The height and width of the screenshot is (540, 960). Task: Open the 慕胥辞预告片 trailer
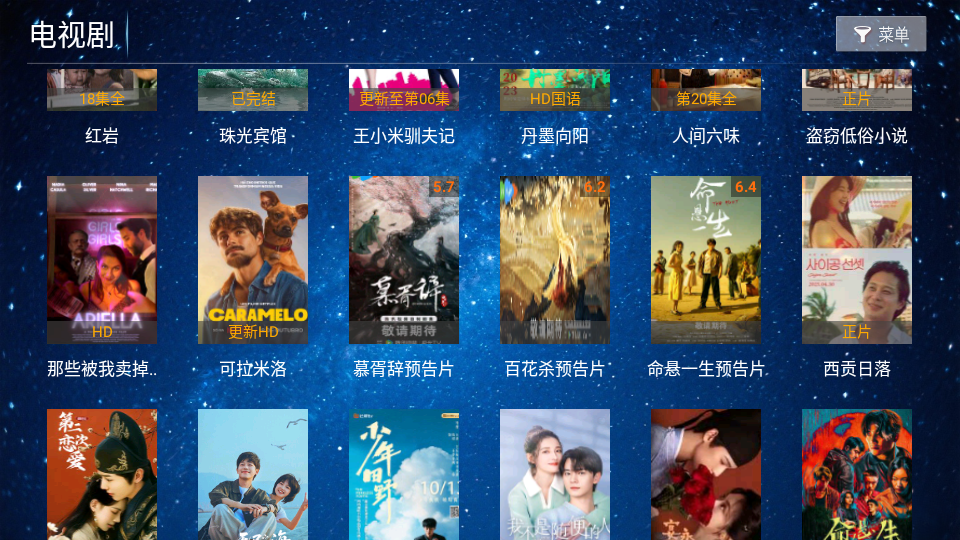point(404,260)
